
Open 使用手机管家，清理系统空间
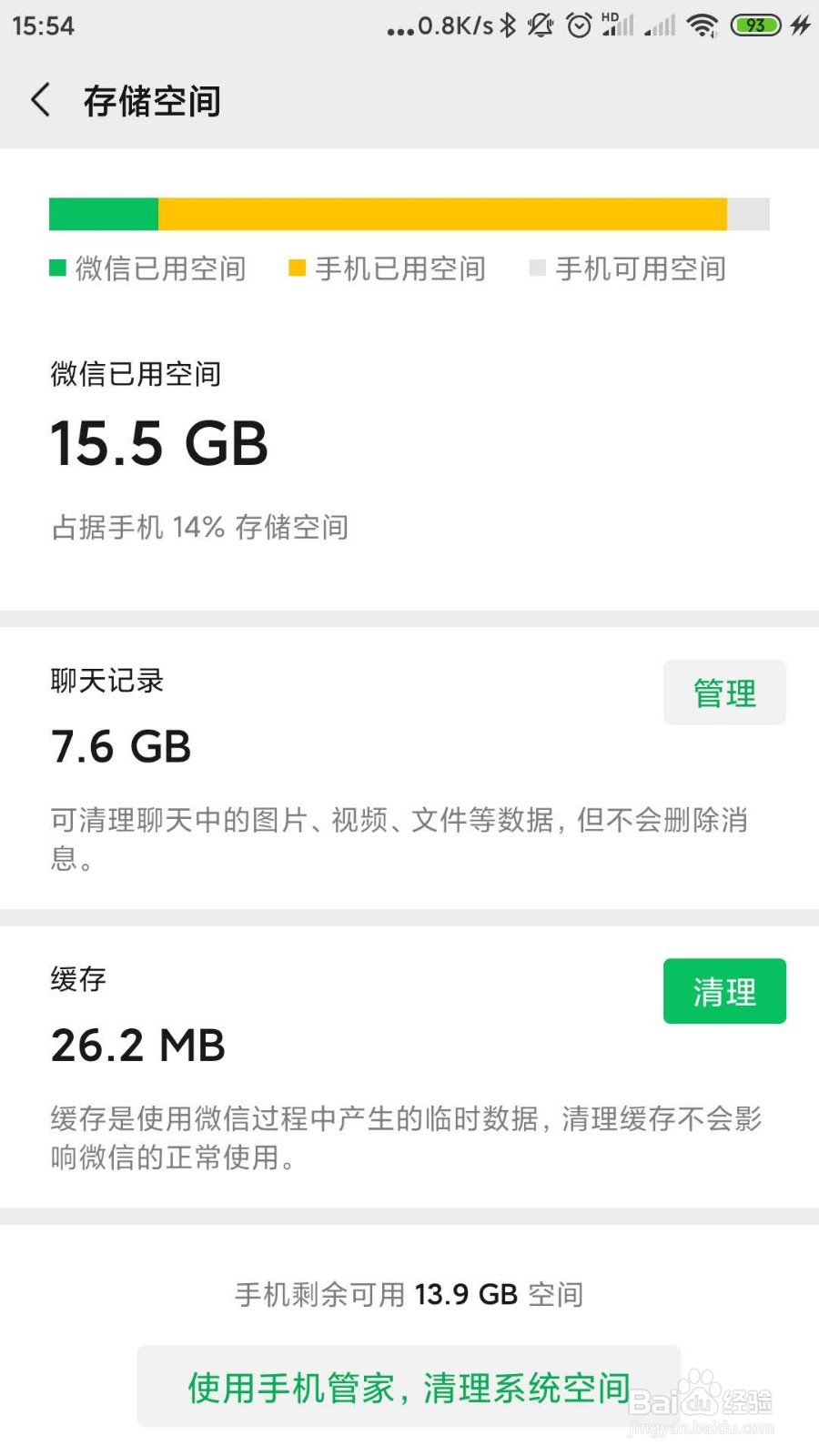coord(409,1384)
